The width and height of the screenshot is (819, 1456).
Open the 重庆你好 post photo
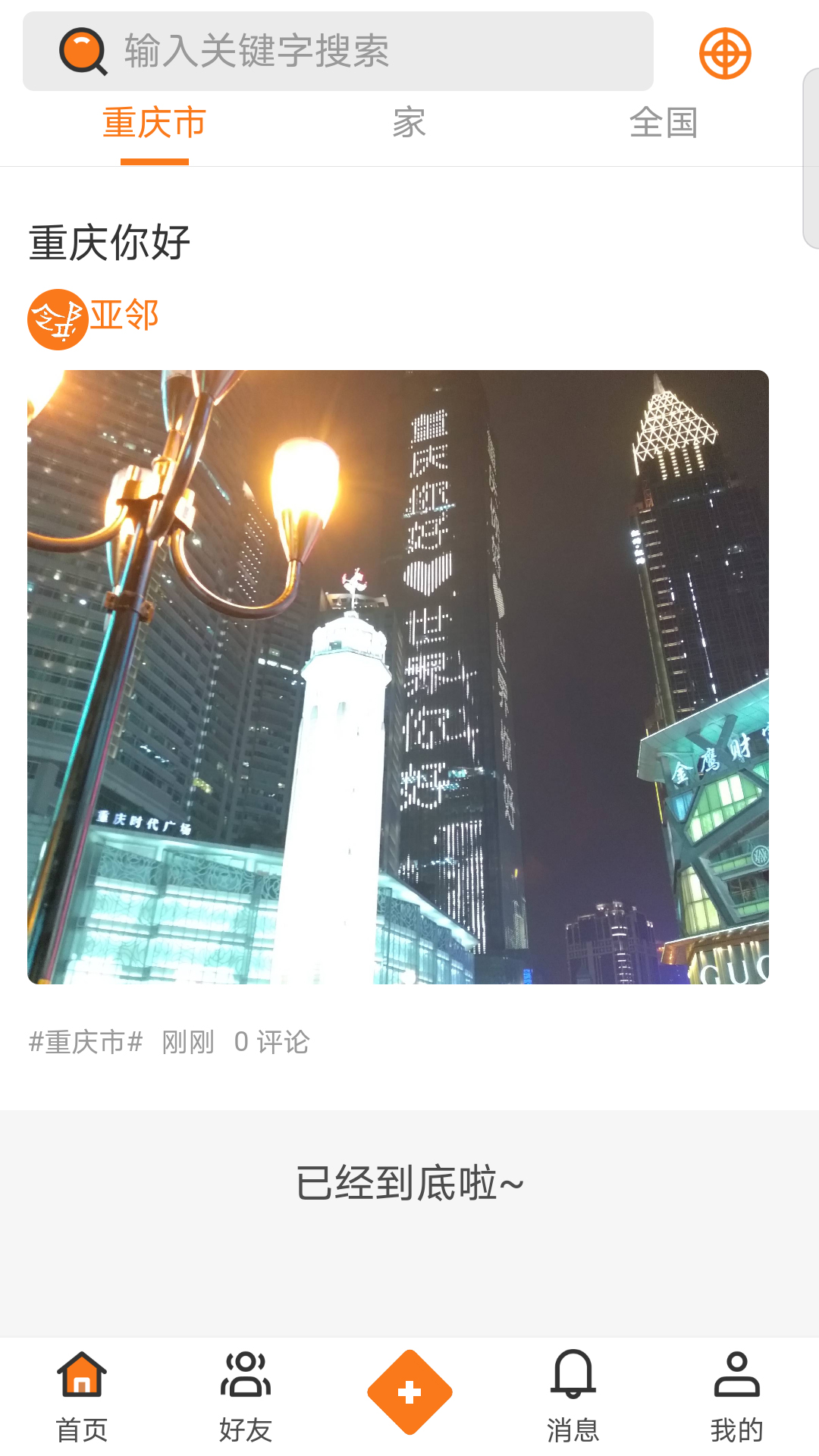[398, 676]
